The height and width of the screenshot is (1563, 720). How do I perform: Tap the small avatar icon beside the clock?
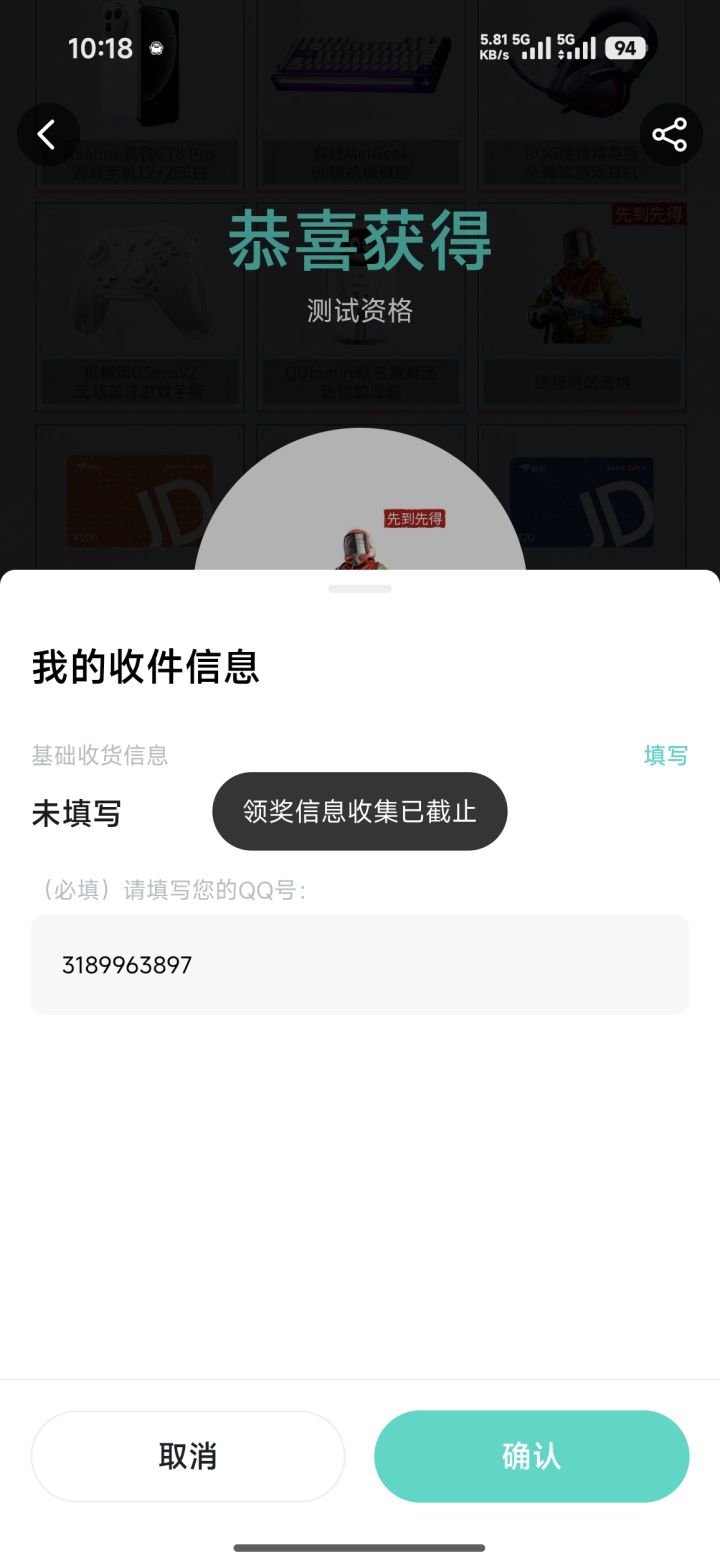155,48
